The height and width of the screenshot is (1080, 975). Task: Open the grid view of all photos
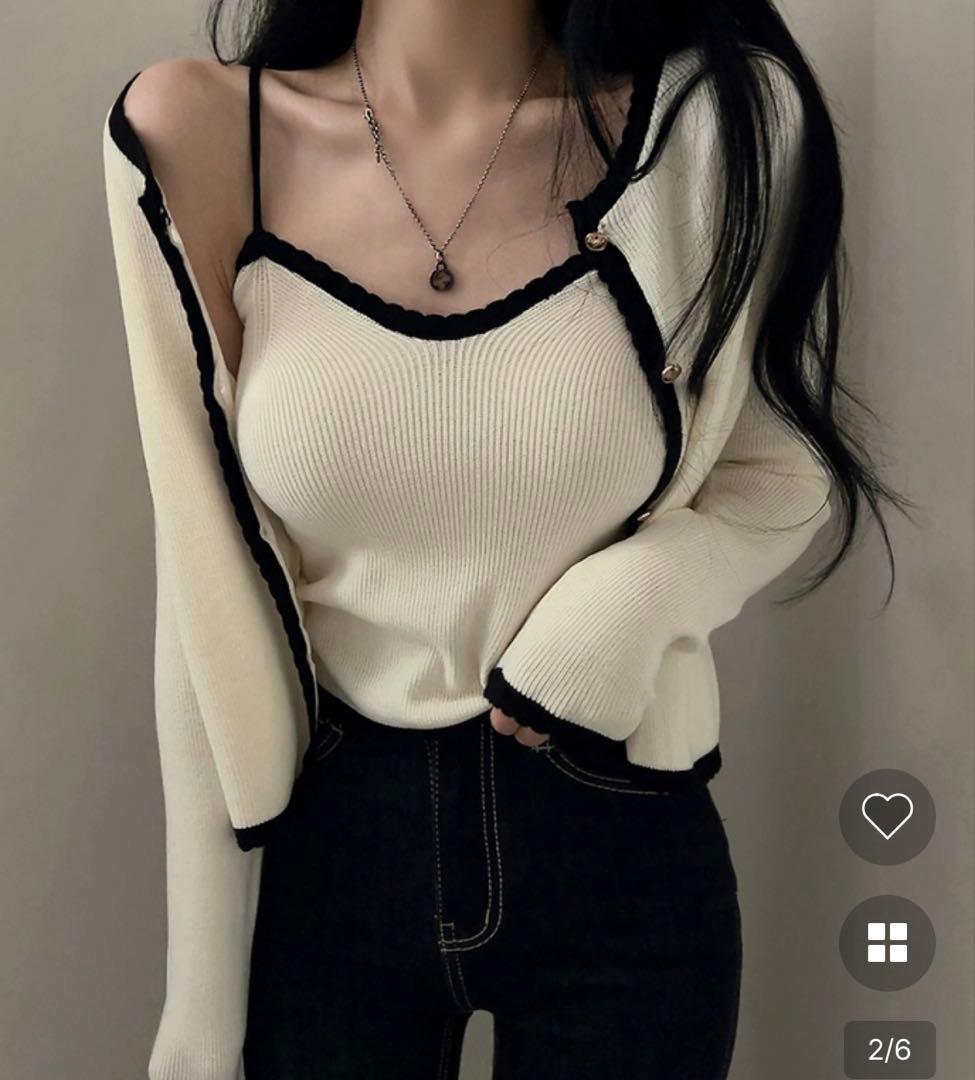[887, 942]
